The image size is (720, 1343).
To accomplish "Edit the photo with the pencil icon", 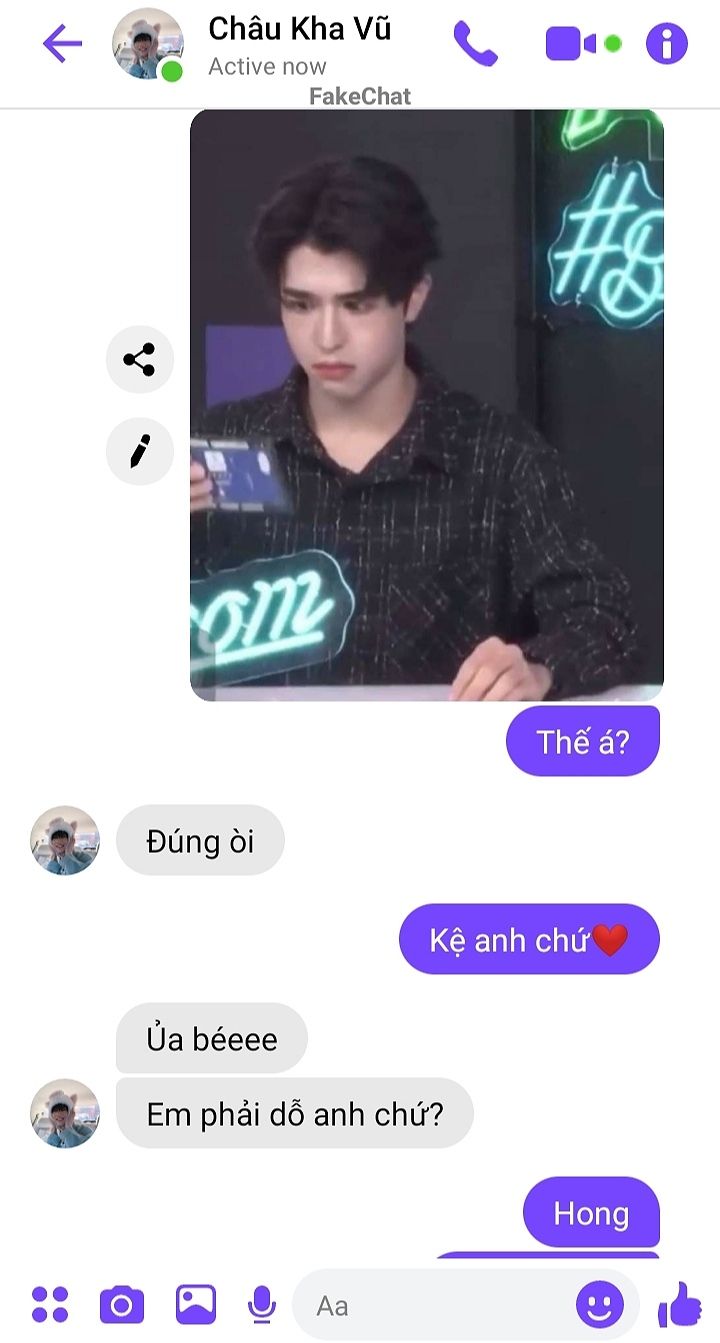I will [x=139, y=451].
